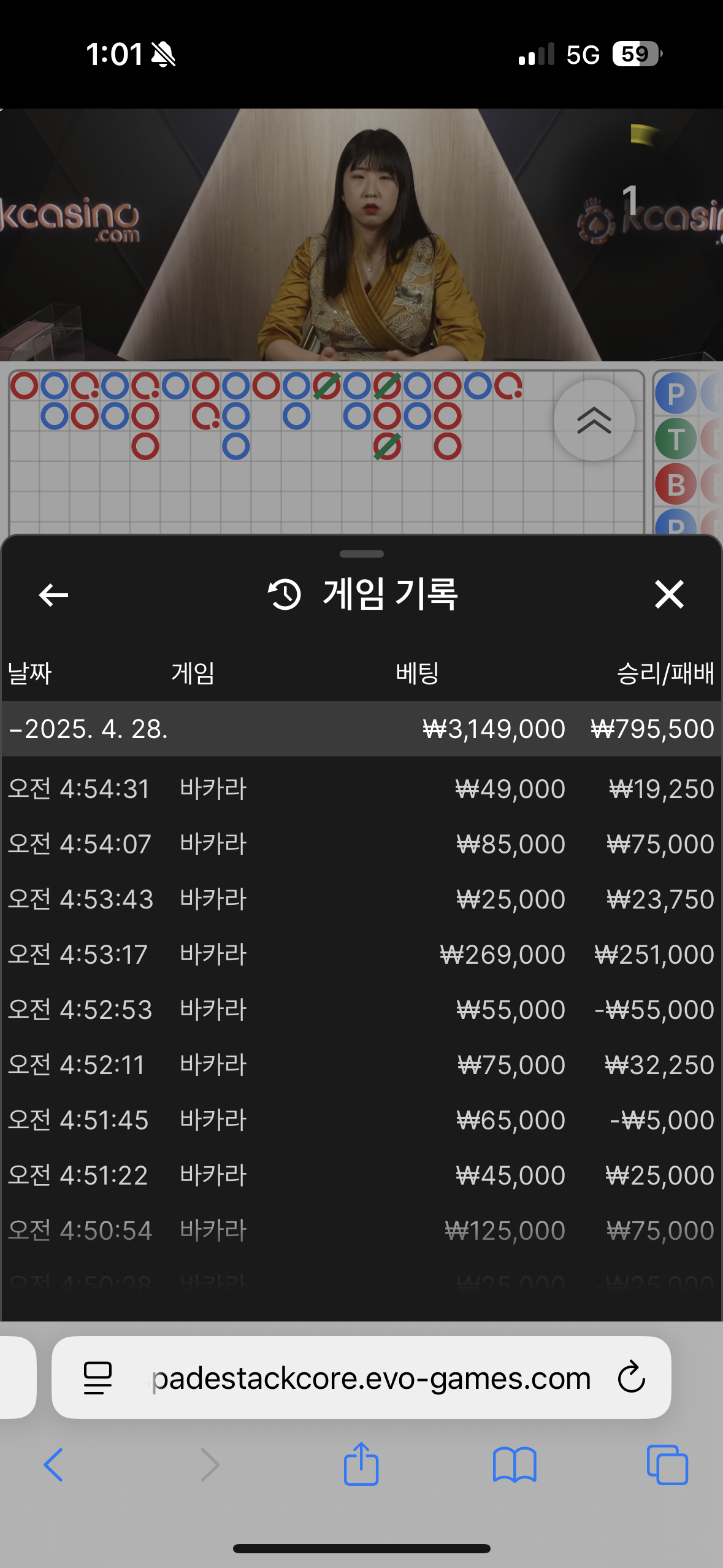Viewport: 723px width, 1568px height.
Task: Open the 오전 4:54:31 바카라 record
Action: click(361, 789)
